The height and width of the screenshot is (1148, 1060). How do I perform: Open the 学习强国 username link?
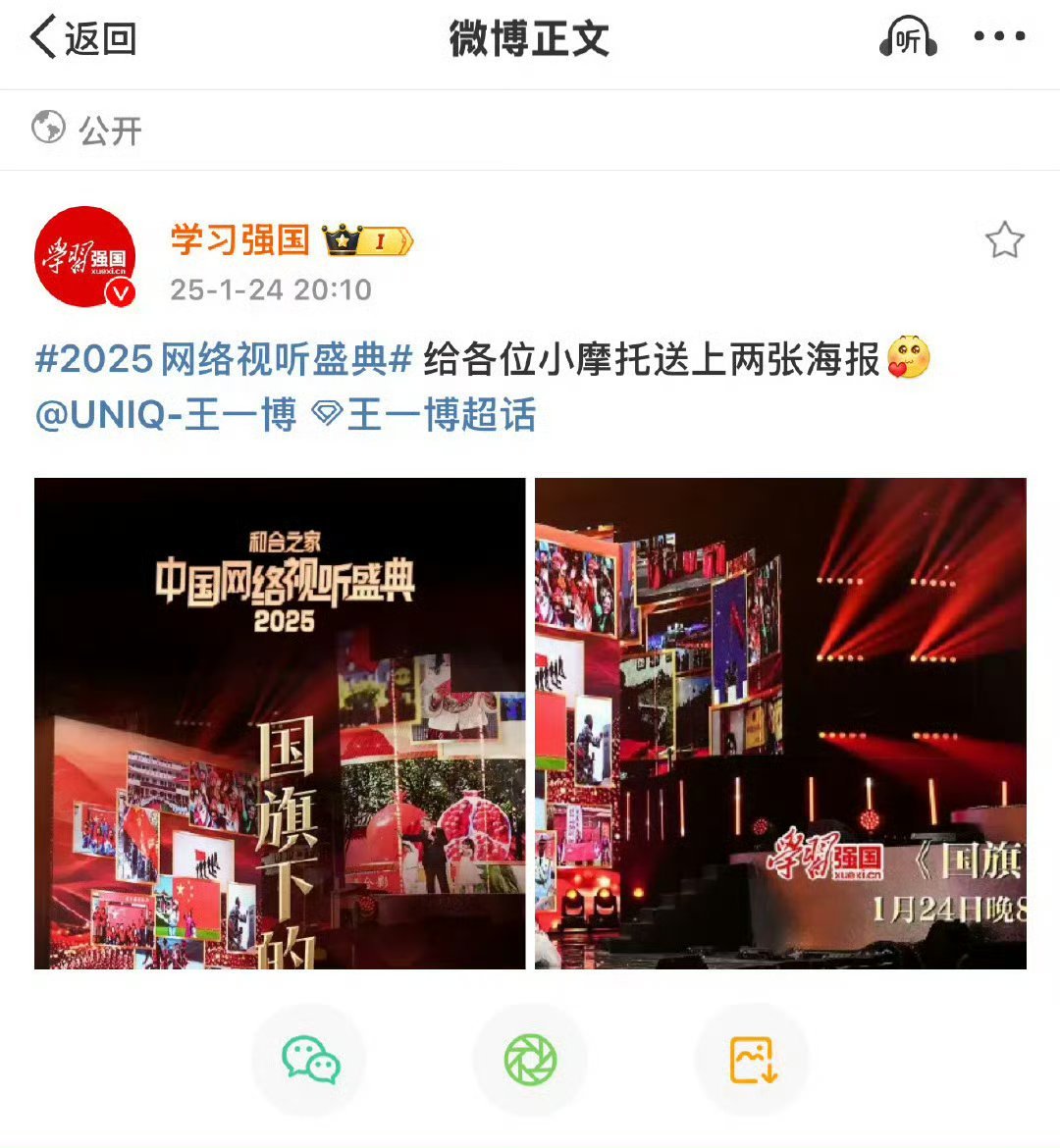pyautogui.click(x=240, y=239)
